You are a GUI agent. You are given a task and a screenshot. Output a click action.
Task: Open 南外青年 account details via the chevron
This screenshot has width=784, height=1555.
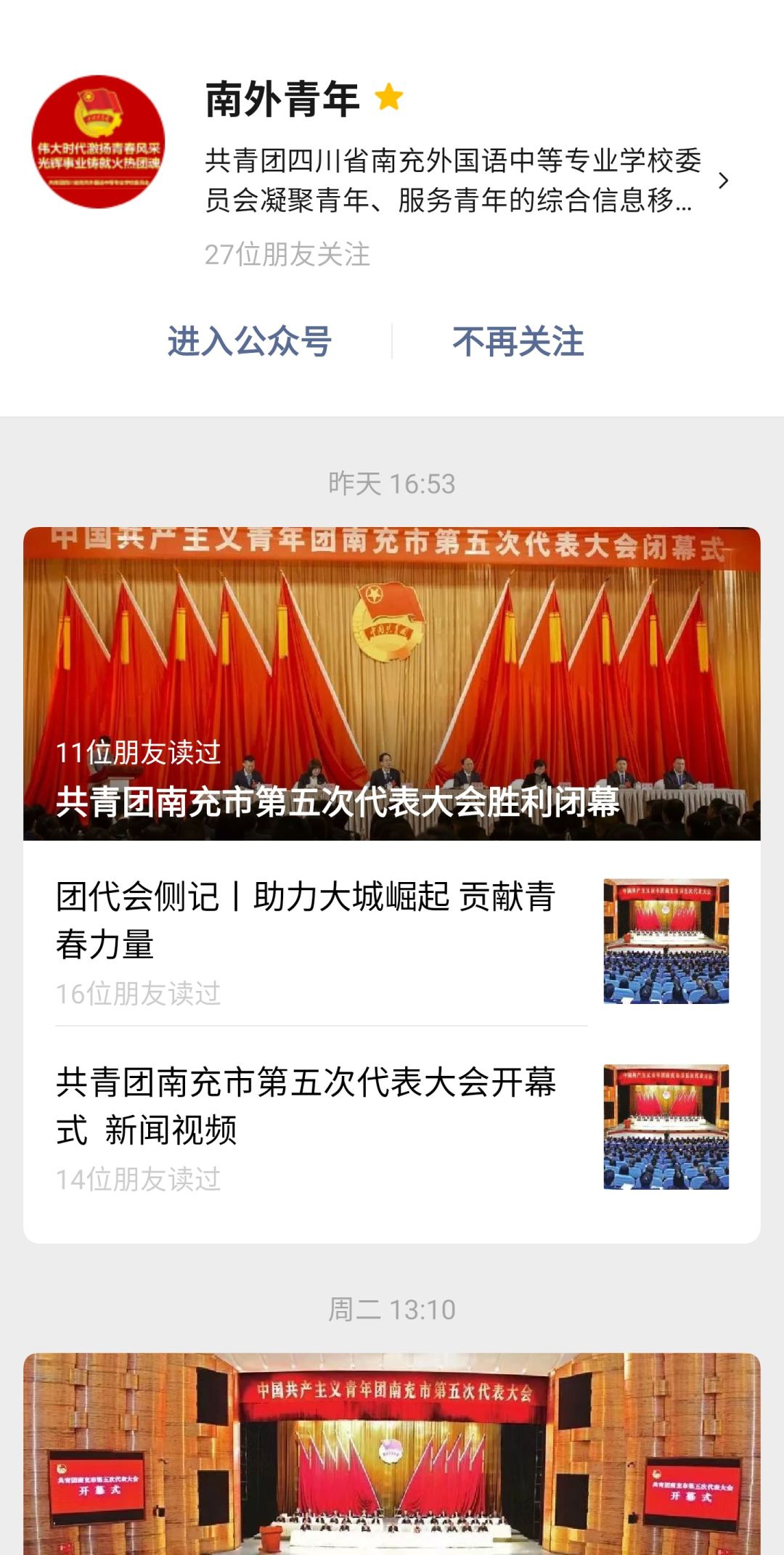pos(722,181)
